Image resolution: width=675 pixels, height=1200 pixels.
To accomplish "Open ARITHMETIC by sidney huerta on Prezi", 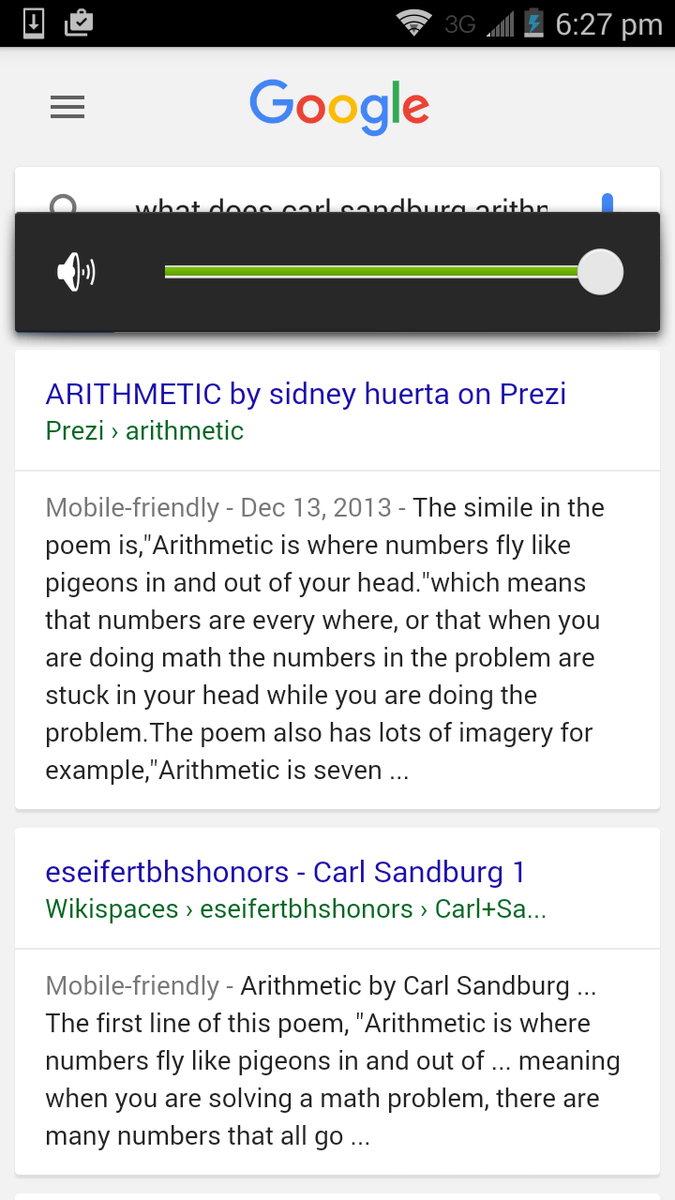I will click(x=306, y=394).
